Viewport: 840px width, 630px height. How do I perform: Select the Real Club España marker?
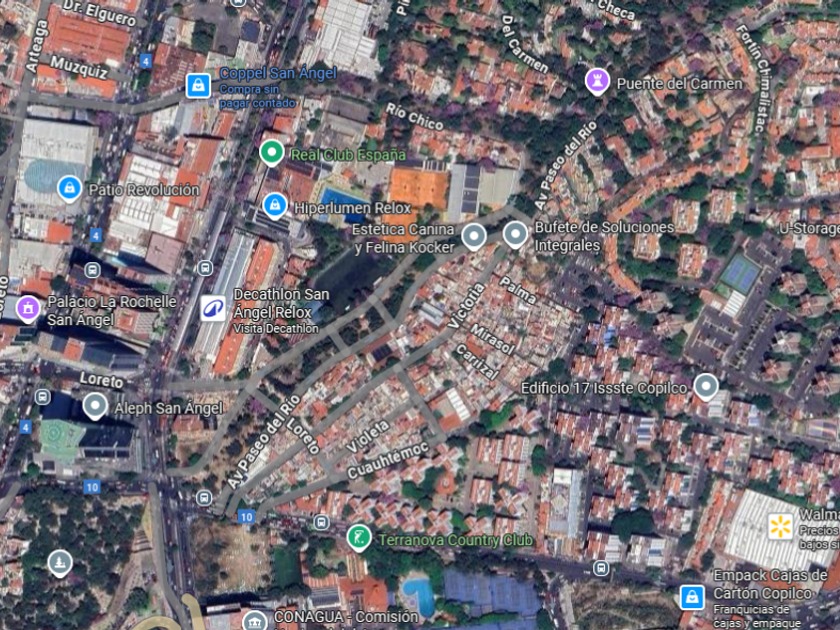[270, 153]
